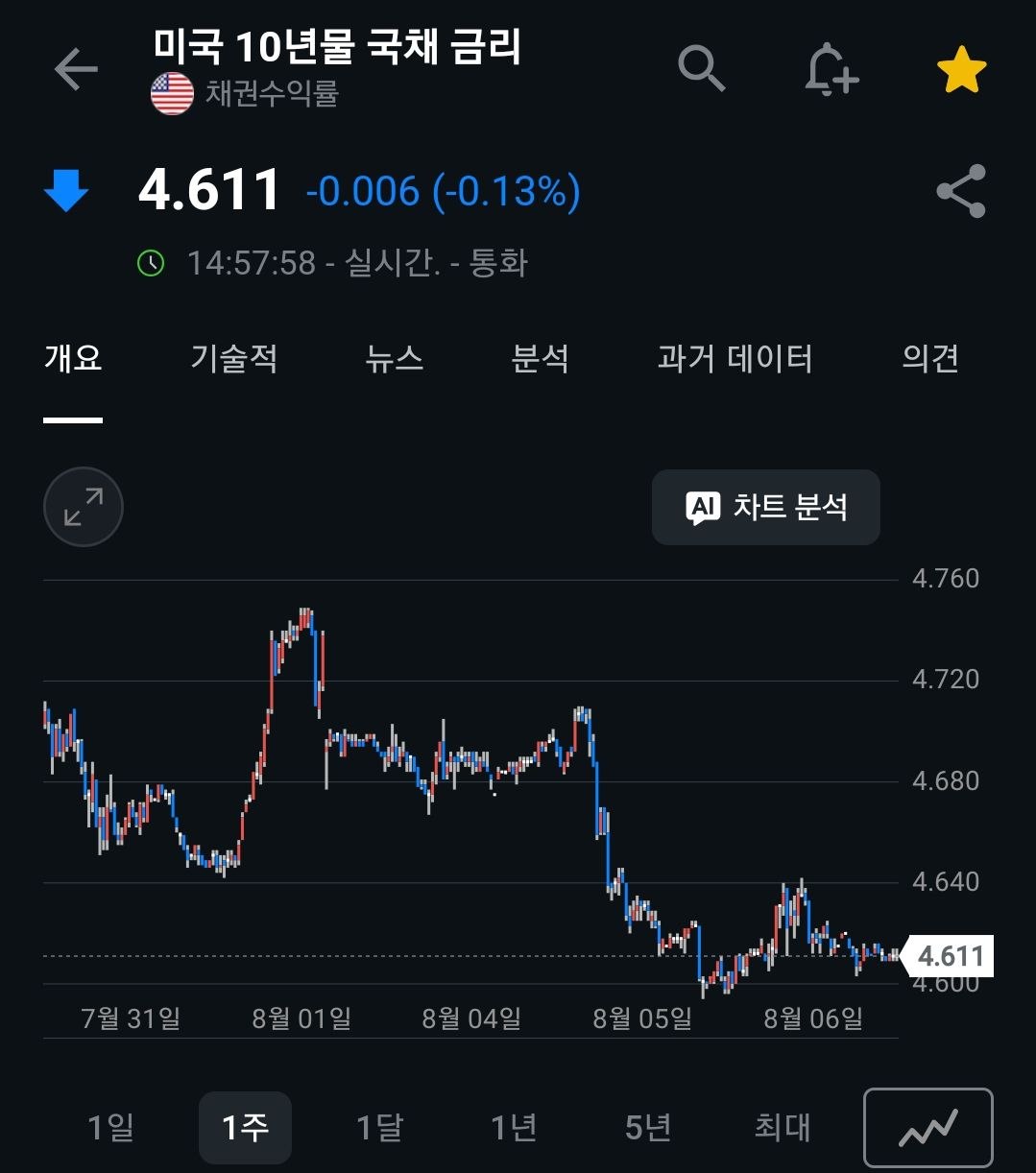The image size is (1036, 1173).
Task: Open the 분석 tab
Action: (x=541, y=359)
